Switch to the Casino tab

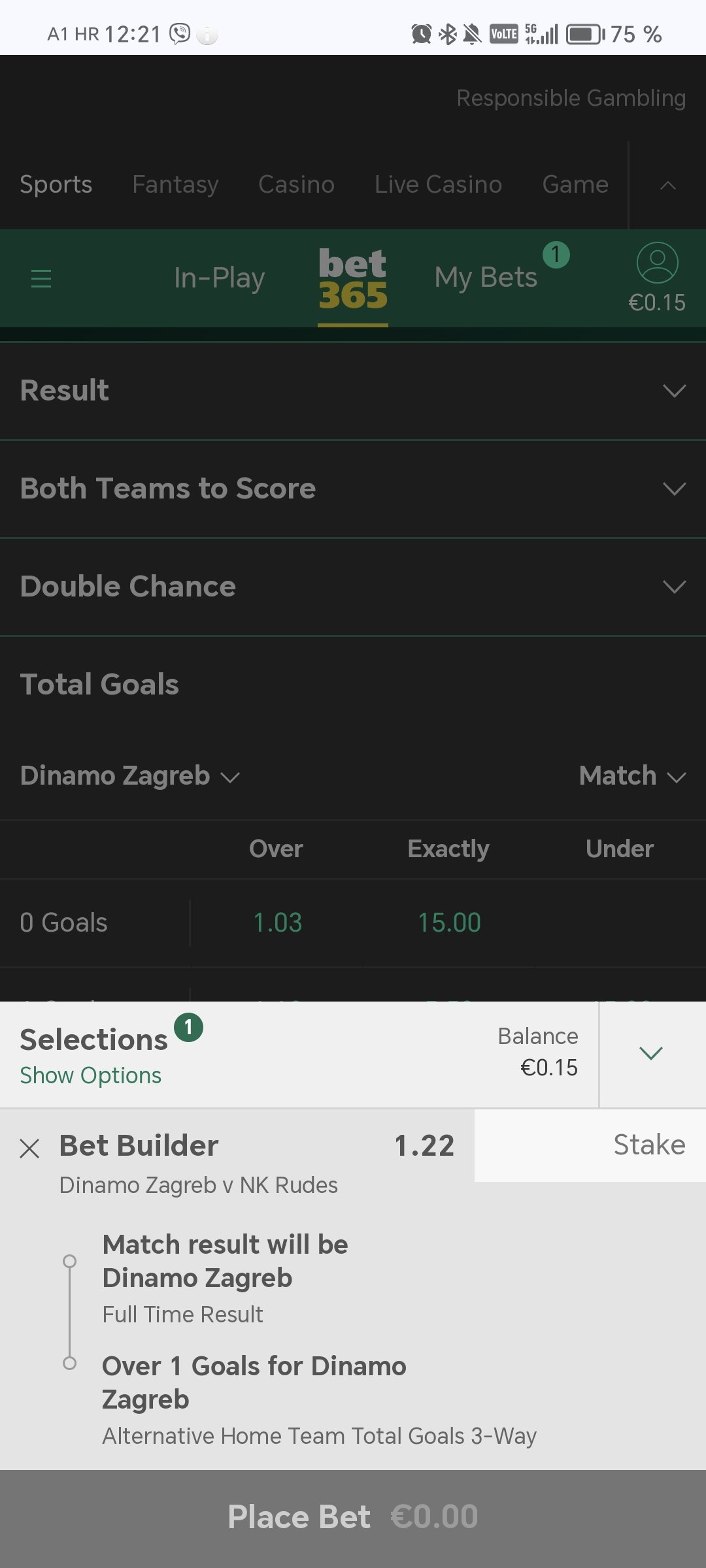(x=296, y=185)
